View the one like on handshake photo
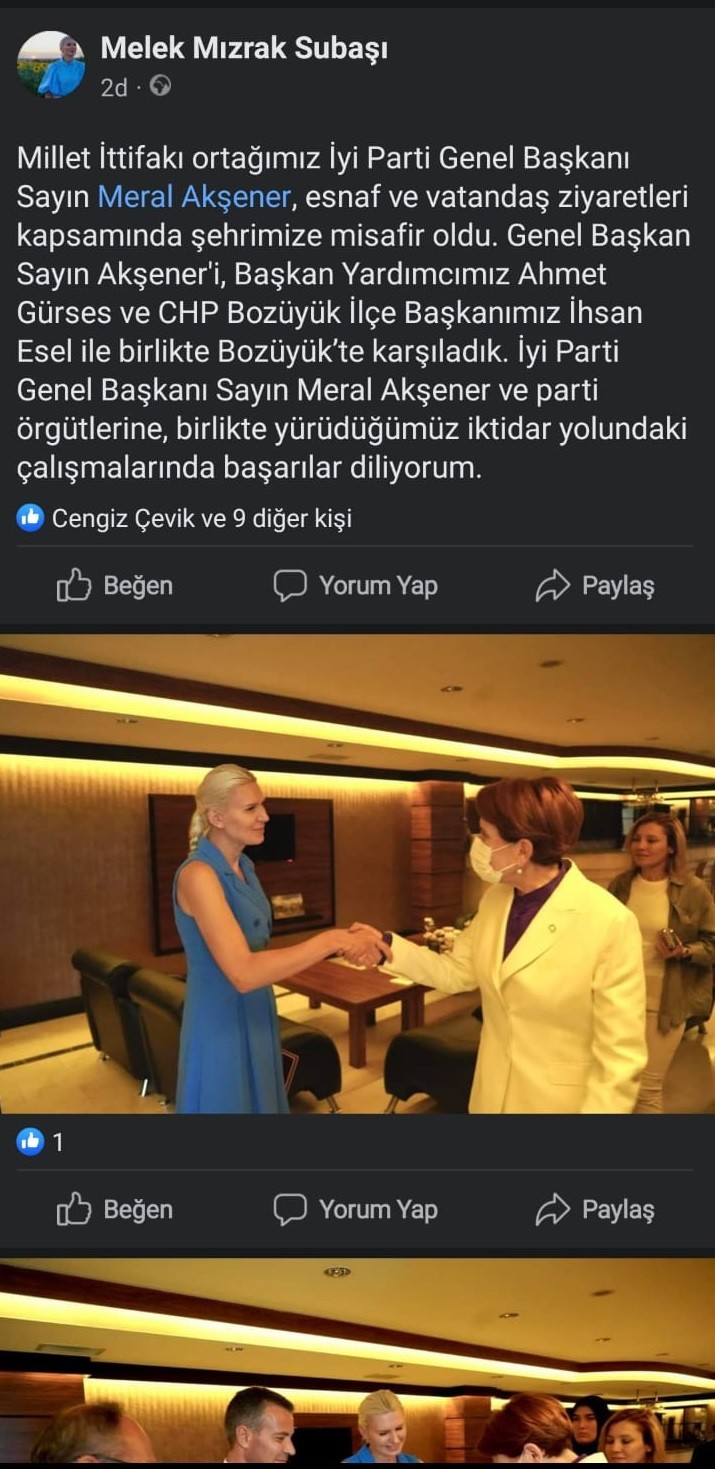Image resolution: width=715 pixels, height=1469 pixels. [40, 1141]
